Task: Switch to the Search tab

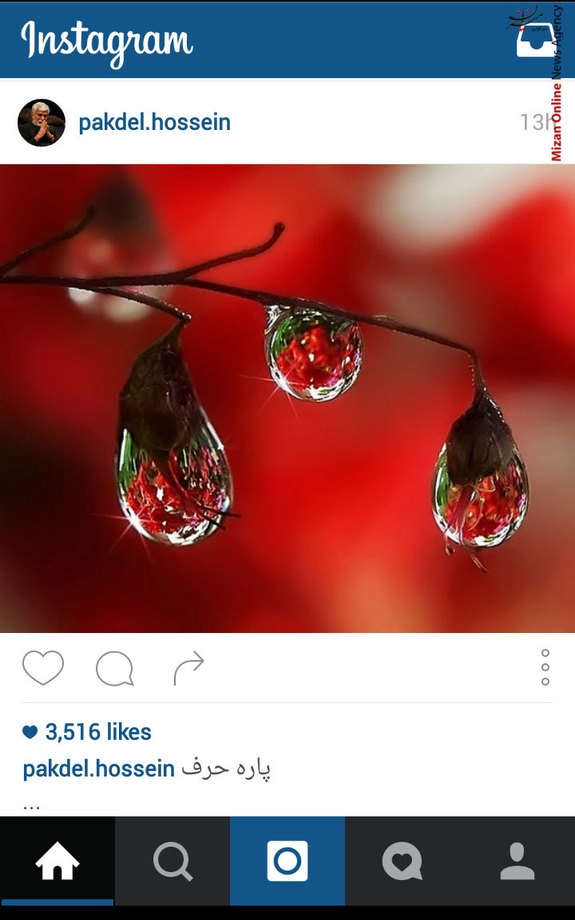Action: point(172,861)
